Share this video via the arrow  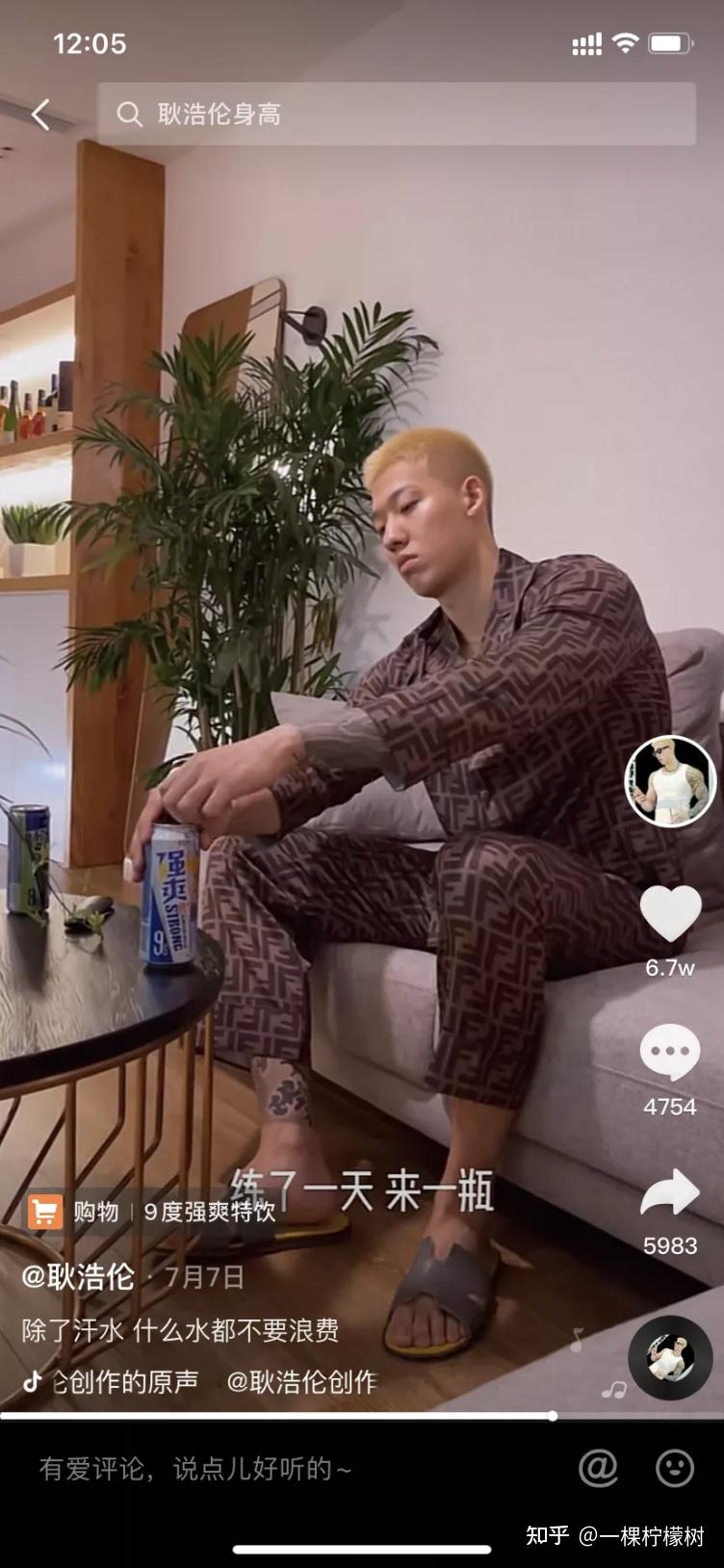(x=670, y=1192)
